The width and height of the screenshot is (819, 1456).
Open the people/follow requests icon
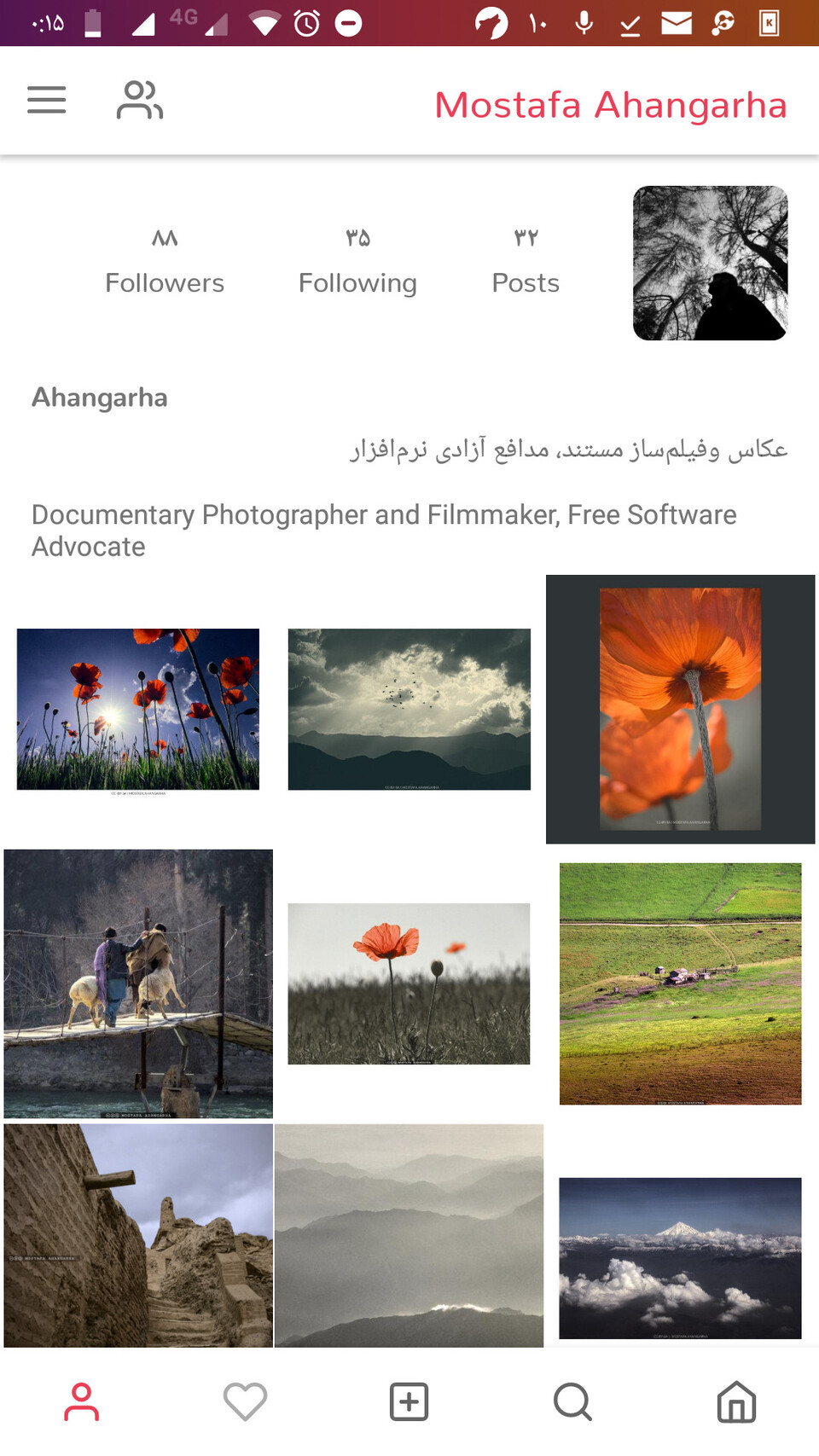click(139, 100)
